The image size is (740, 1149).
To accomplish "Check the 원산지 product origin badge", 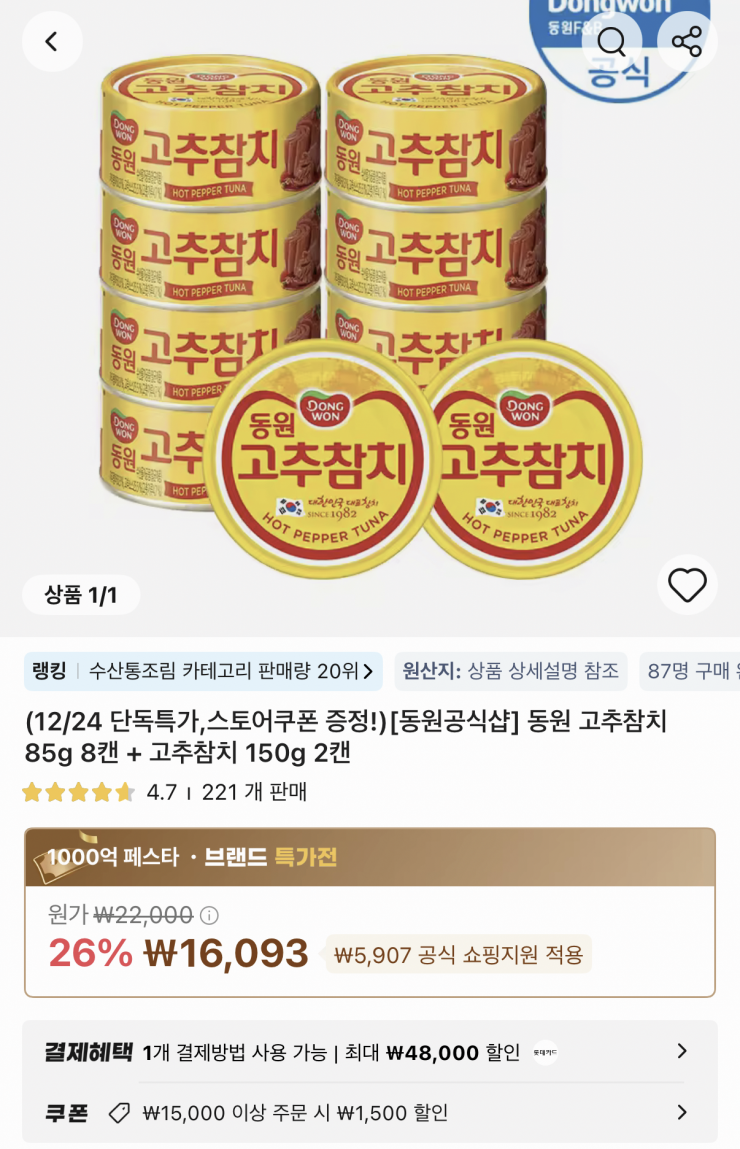I will (x=512, y=672).
